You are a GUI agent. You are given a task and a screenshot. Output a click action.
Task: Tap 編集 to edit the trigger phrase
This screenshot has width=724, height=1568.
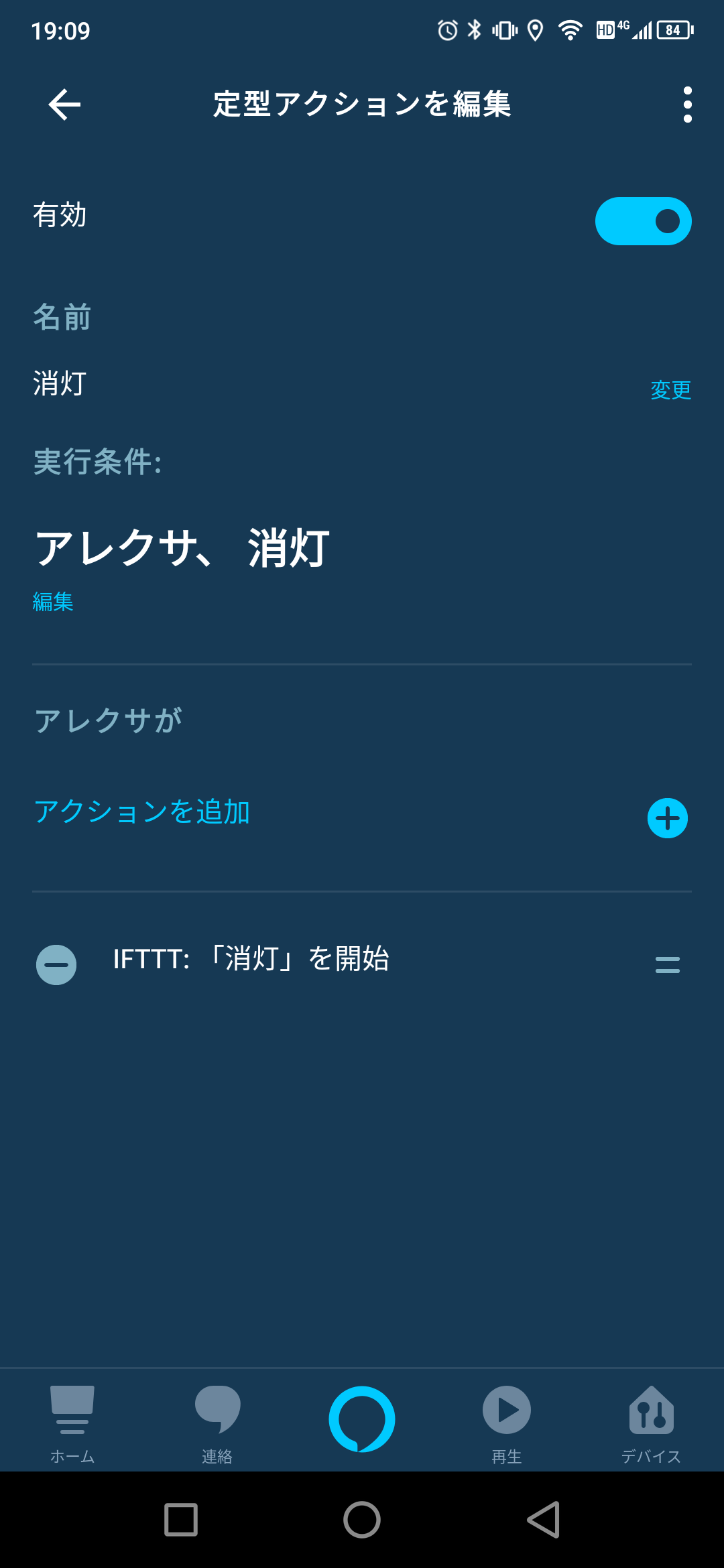(54, 602)
